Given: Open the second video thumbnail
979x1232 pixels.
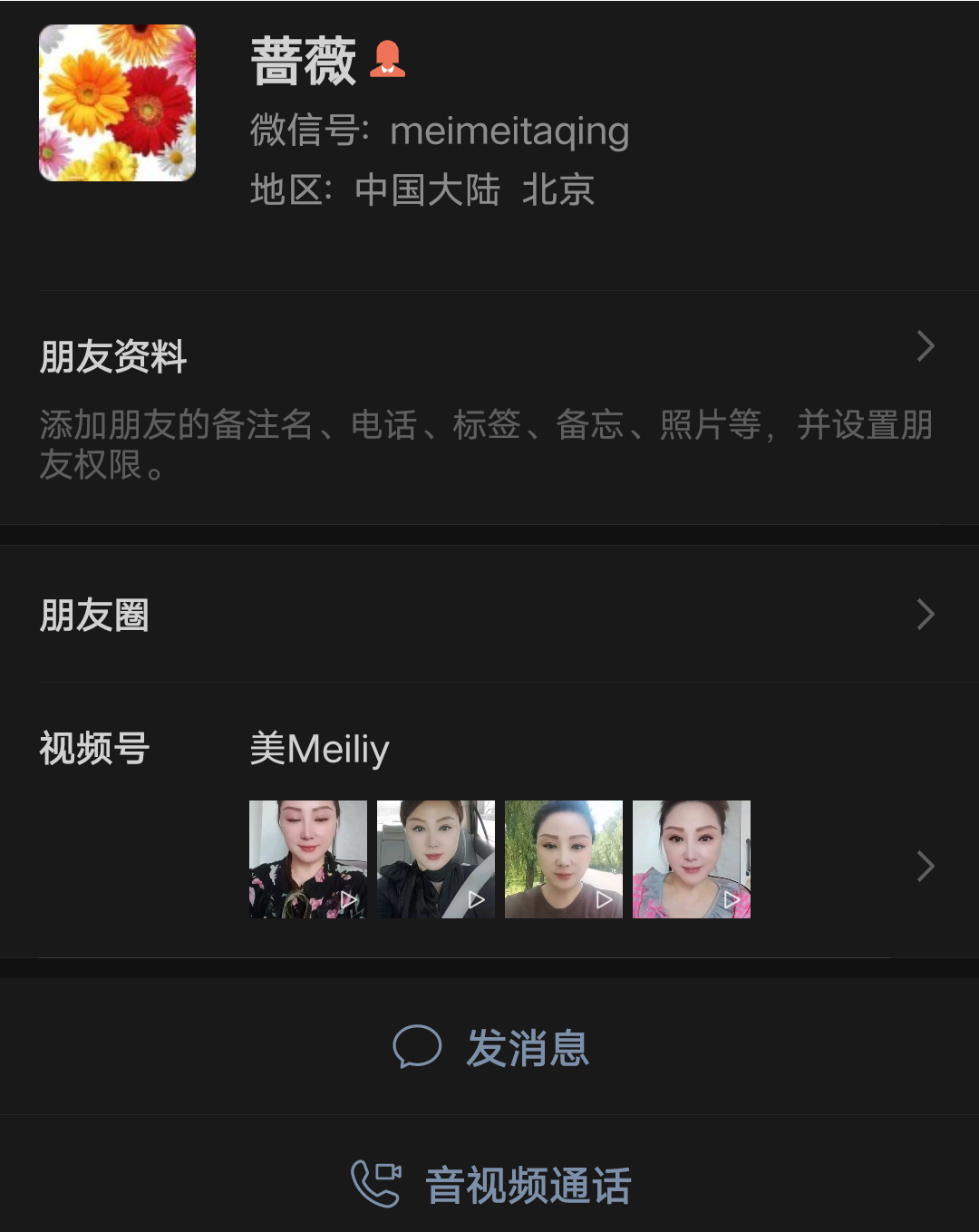Looking at the screenshot, I should [x=436, y=859].
